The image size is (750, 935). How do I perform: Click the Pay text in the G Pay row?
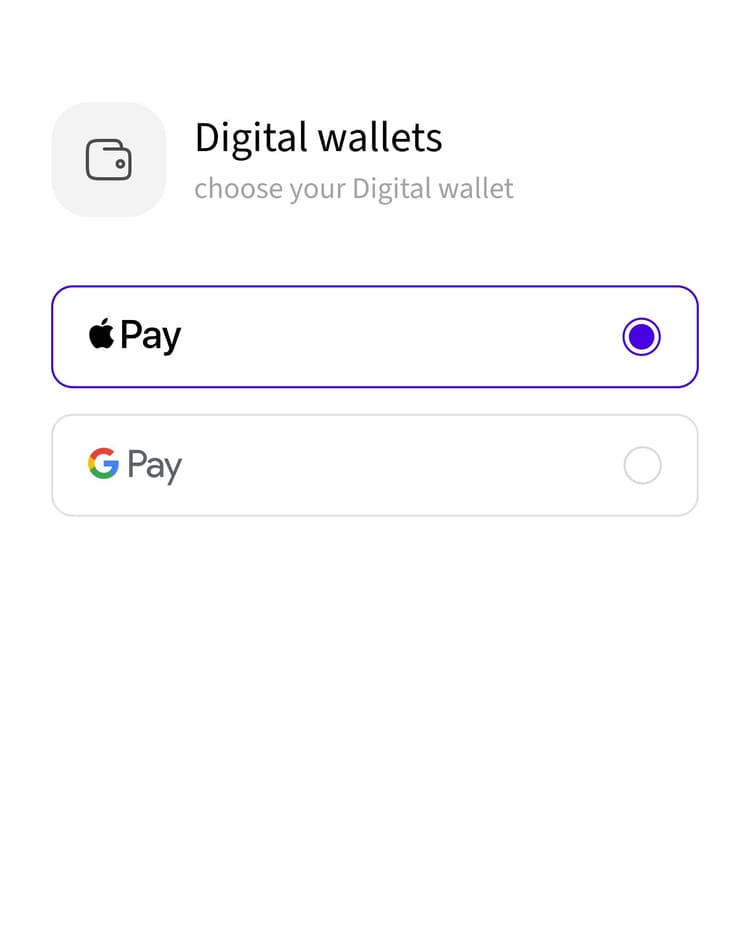click(x=155, y=465)
